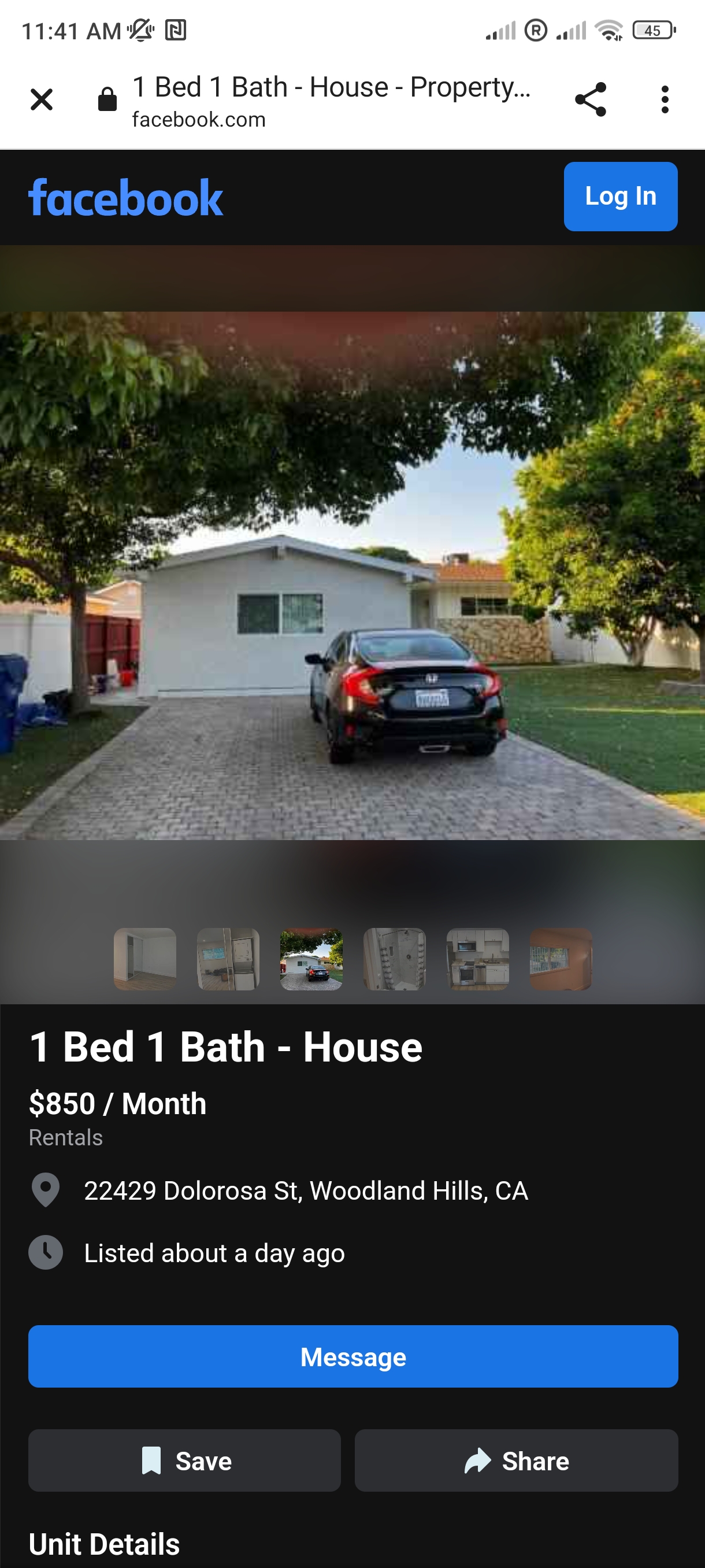View the shower bathroom thumbnail
This screenshot has width=705, height=1568.
[394, 959]
